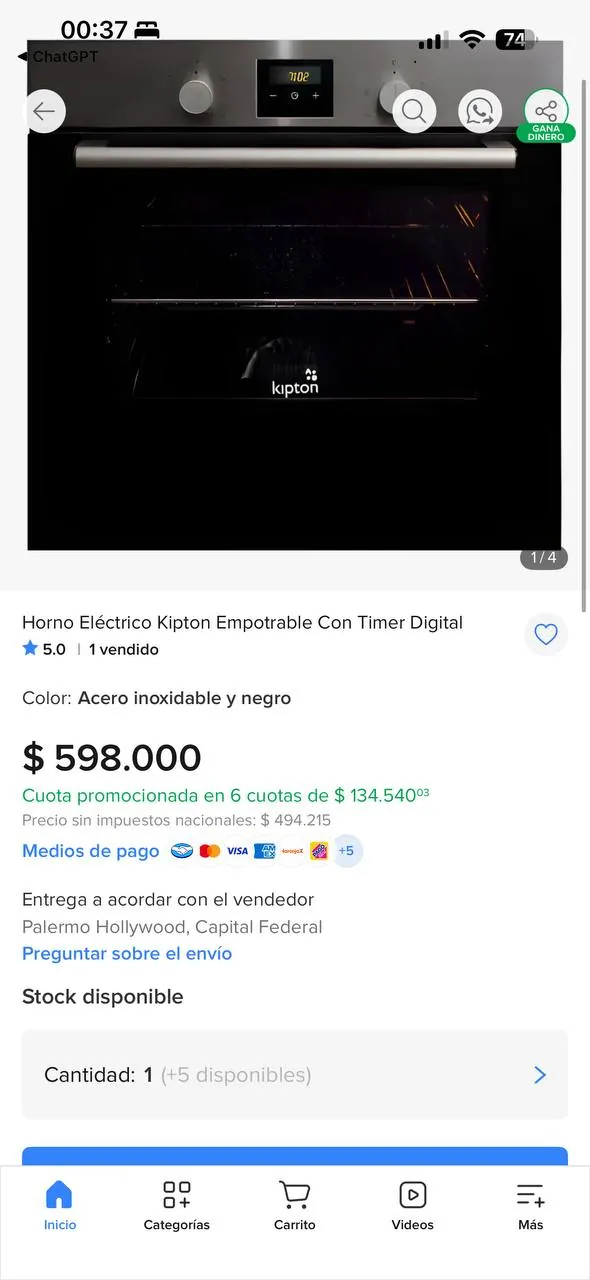Expand the Cantidad quantity selector

pyautogui.click(x=295, y=1075)
